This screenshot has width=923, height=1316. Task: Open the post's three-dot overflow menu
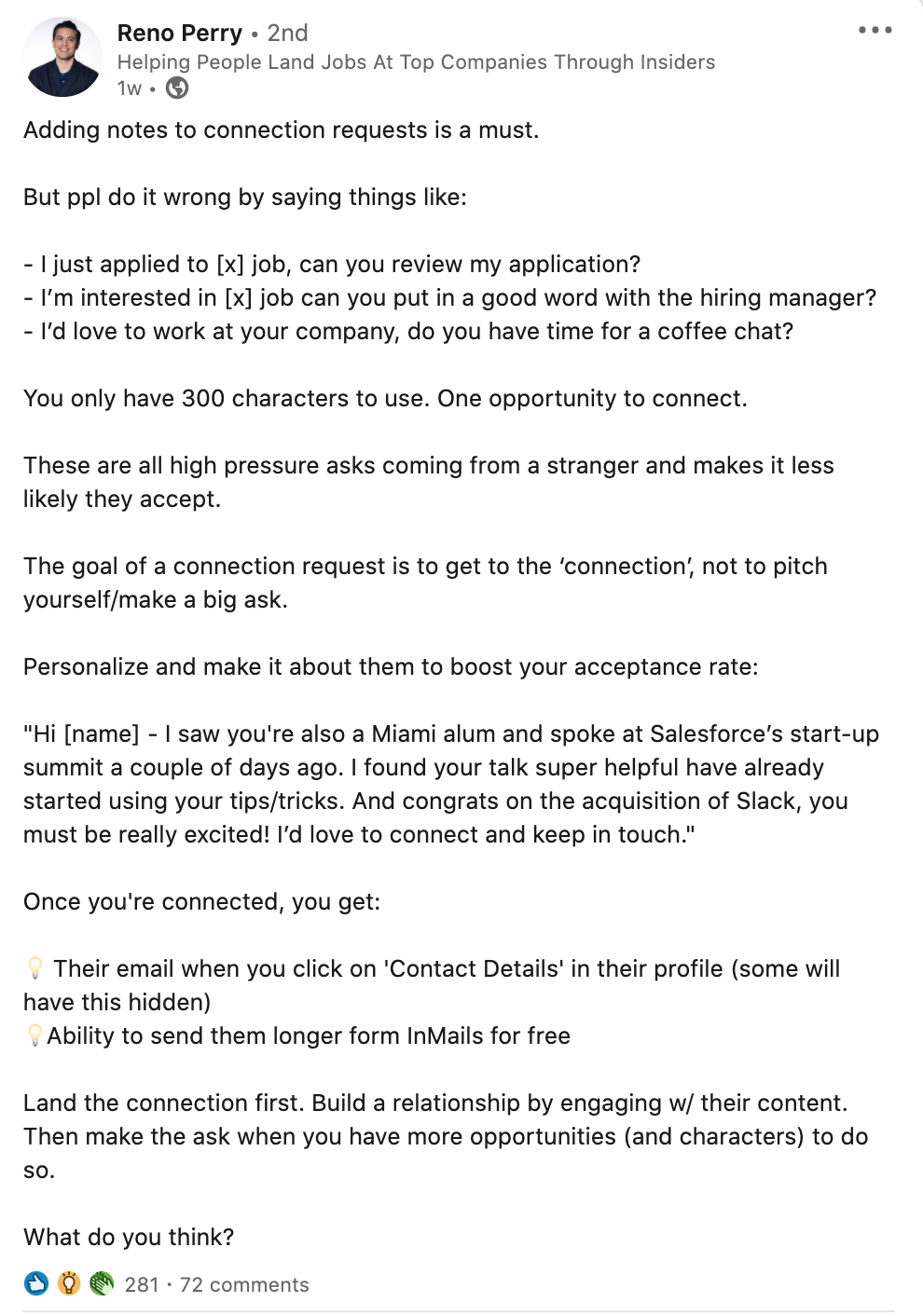(875, 31)
